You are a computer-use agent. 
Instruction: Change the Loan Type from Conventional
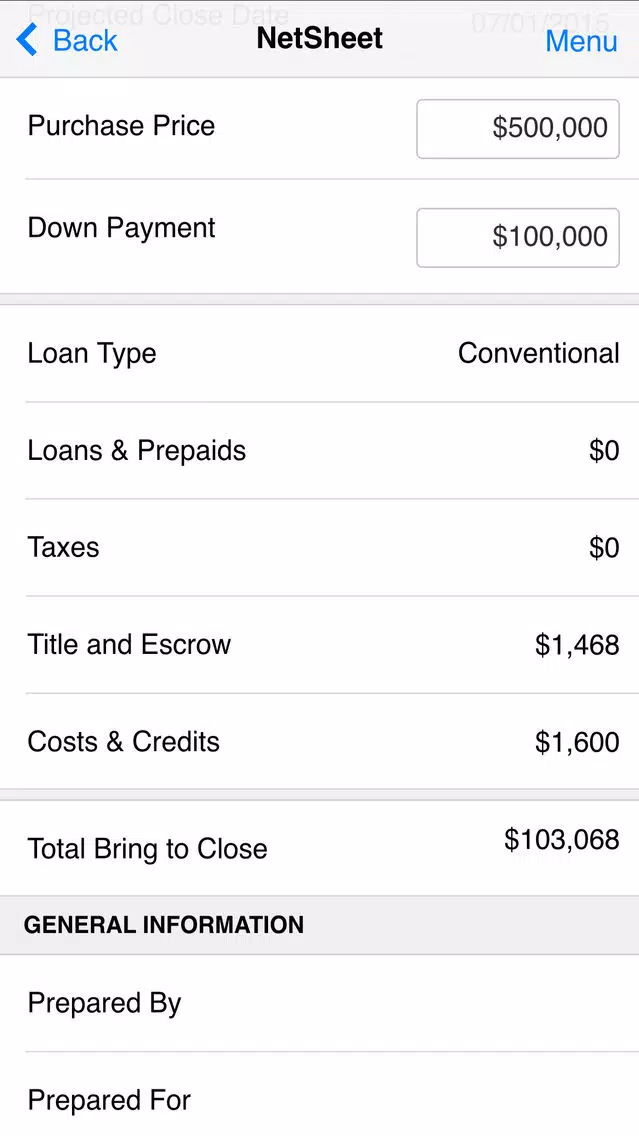tap(320, 354)
